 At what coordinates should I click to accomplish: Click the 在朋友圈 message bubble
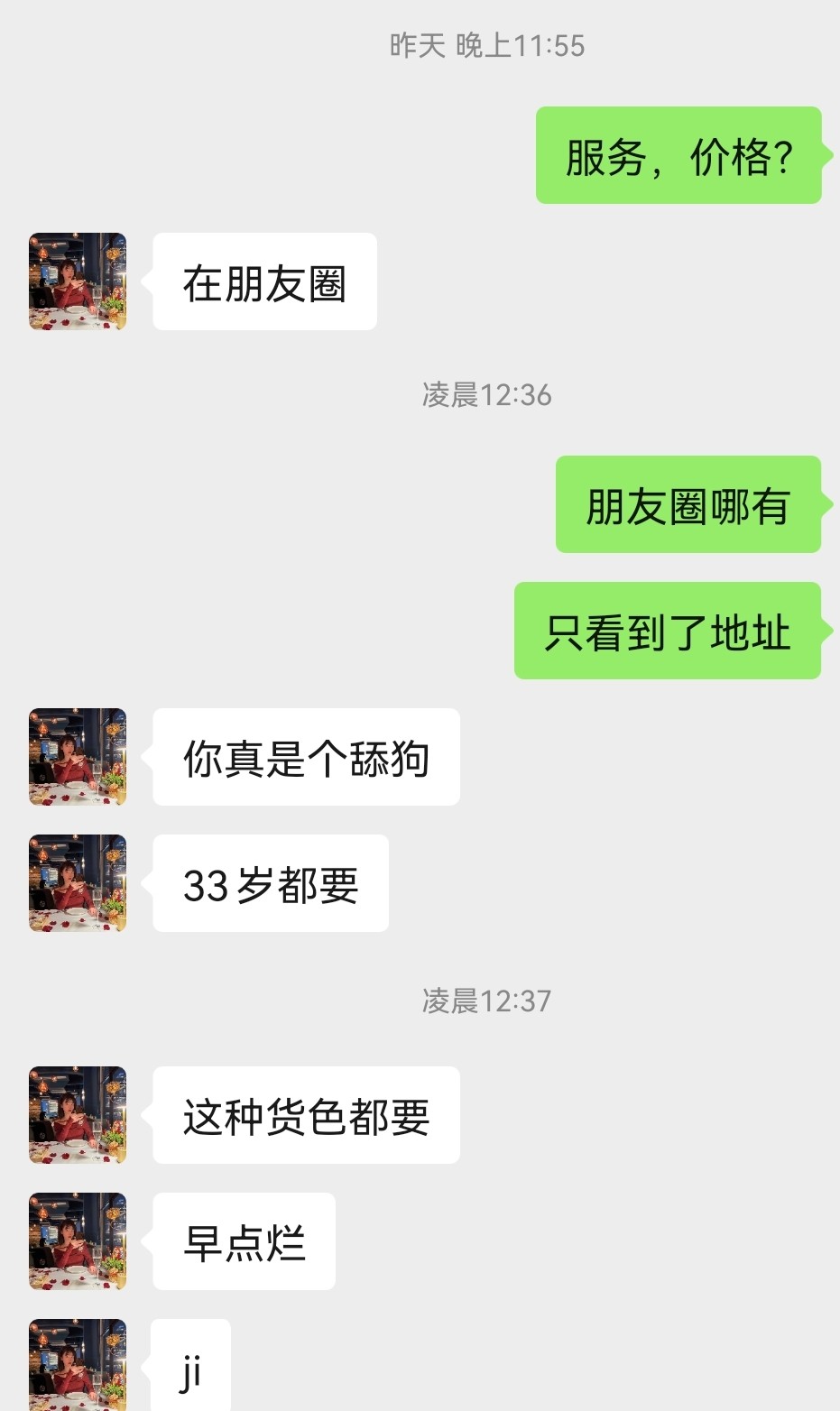point(264,281)
